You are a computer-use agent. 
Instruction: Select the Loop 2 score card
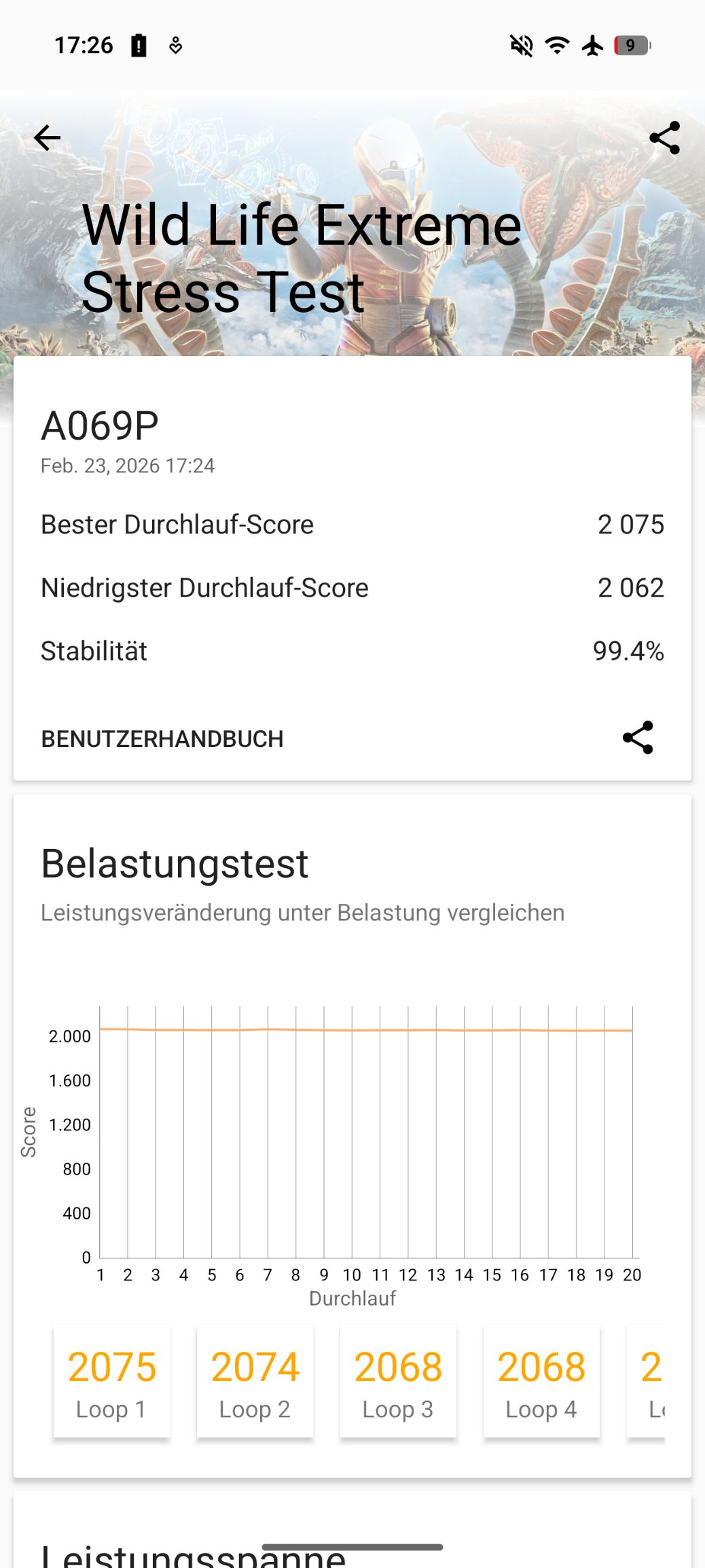tap(255, 1381)
